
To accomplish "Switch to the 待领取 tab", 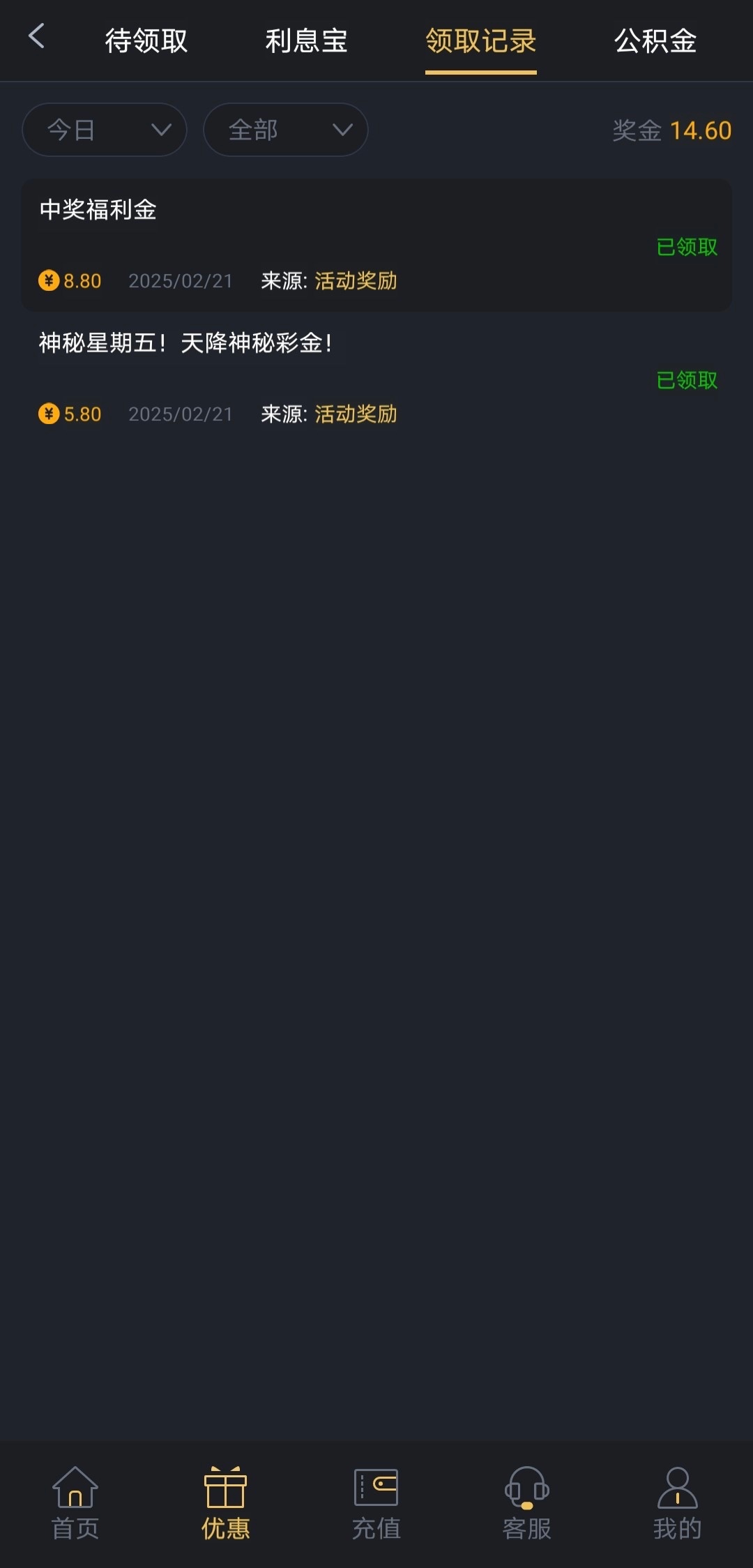I will click(x=146, y=40).
